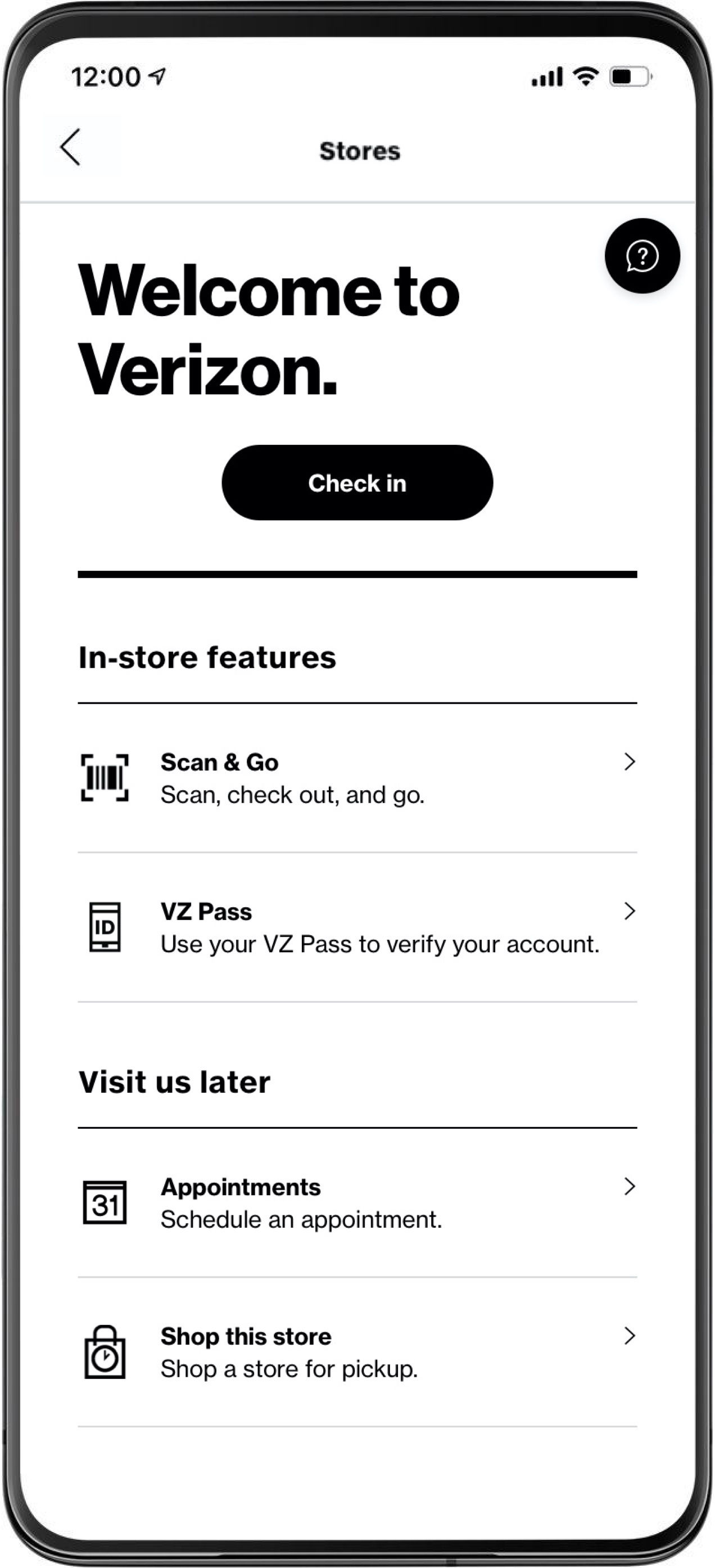Go back from the Stores screen

pyautogui.click(x=71, y=147)
